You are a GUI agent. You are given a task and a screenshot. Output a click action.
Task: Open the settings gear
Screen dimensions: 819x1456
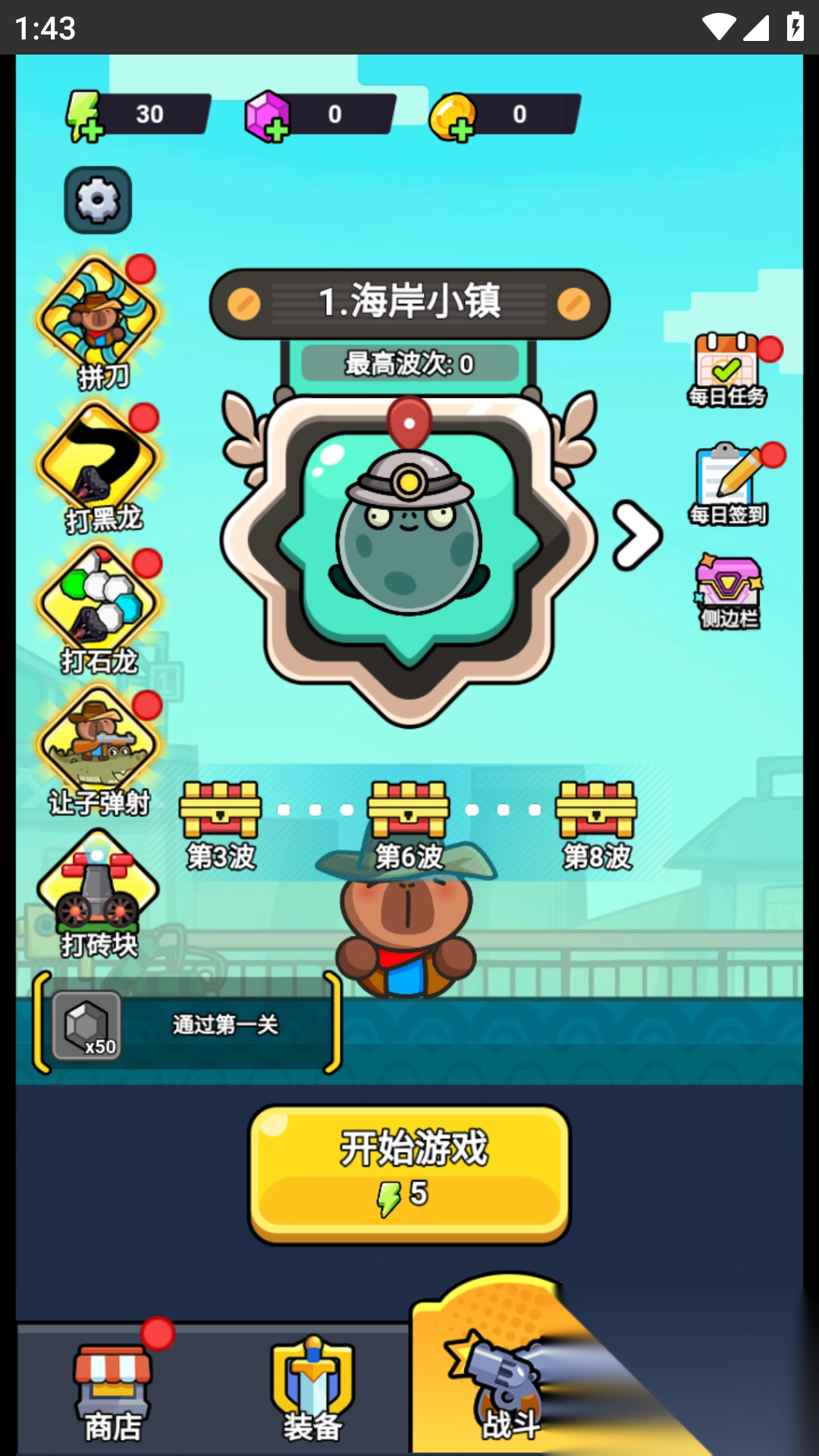click(x=98, y=200)
